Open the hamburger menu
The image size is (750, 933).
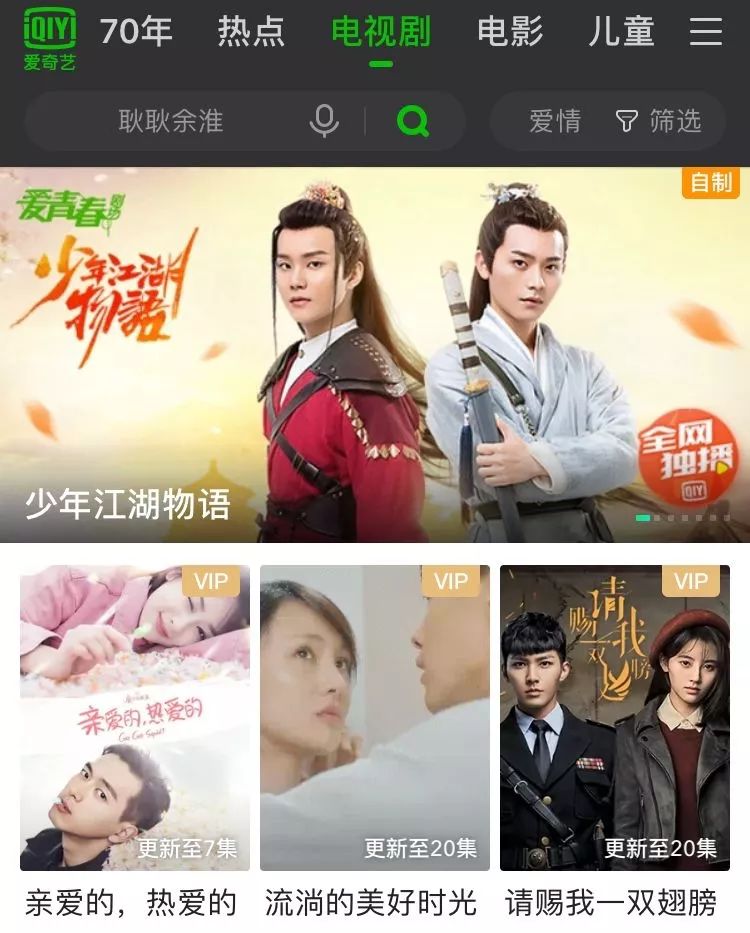[x=706, y=32]
